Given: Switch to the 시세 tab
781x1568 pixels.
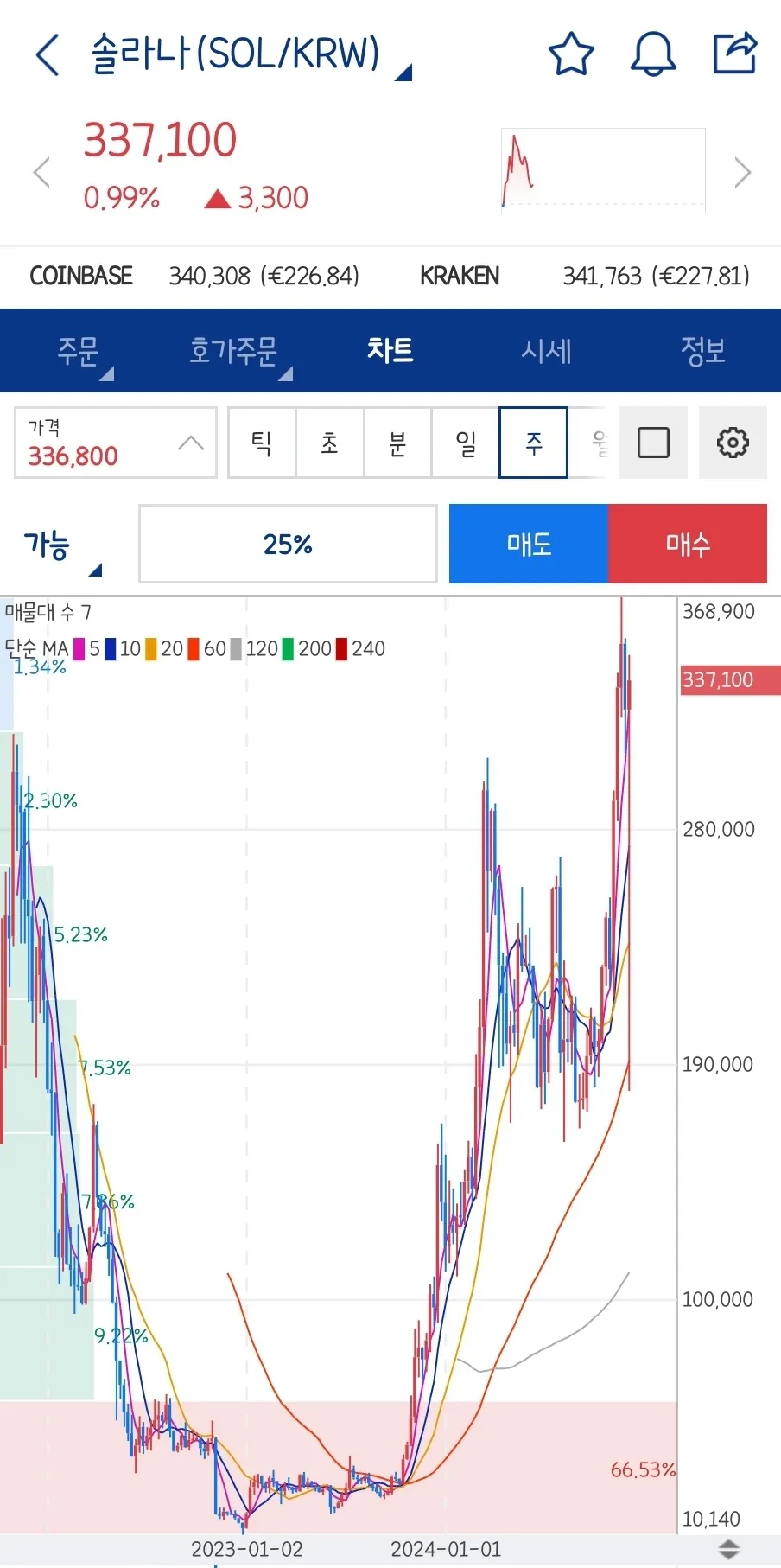Looking at the screenshot, I should (x=546, y=351).
